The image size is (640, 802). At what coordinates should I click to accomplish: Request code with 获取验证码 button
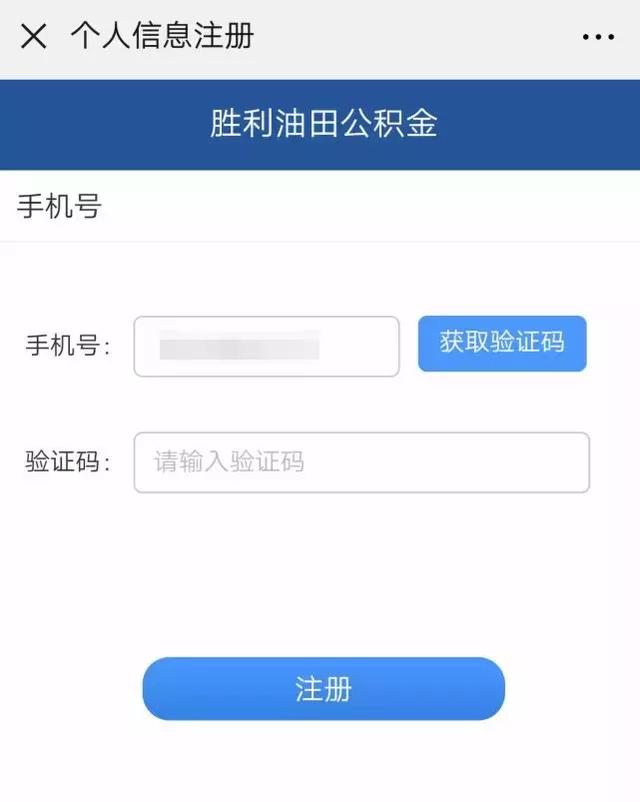pos(502,343)
